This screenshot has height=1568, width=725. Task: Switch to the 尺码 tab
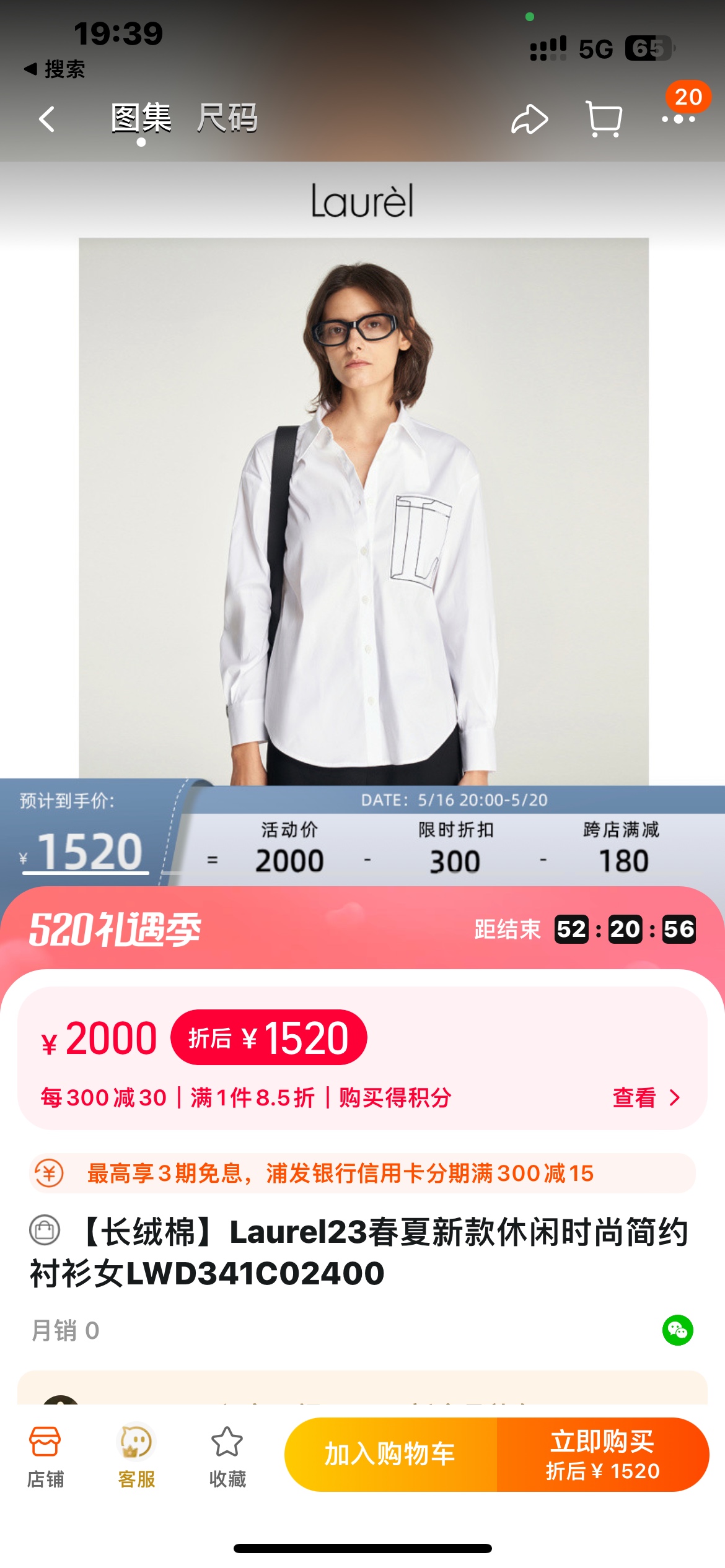(227, 118)
